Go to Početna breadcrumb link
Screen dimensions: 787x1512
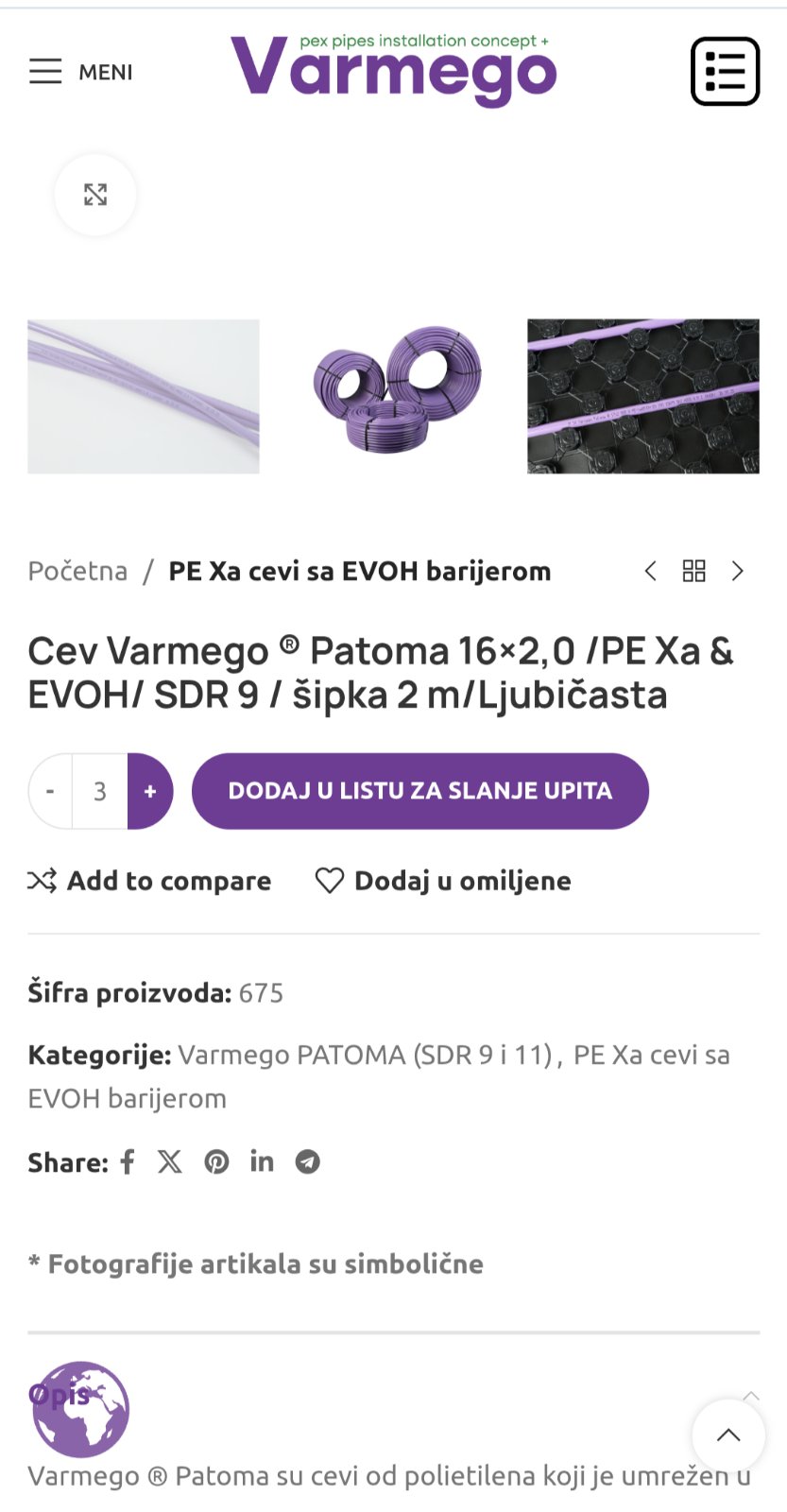click(x=77, y=571)
